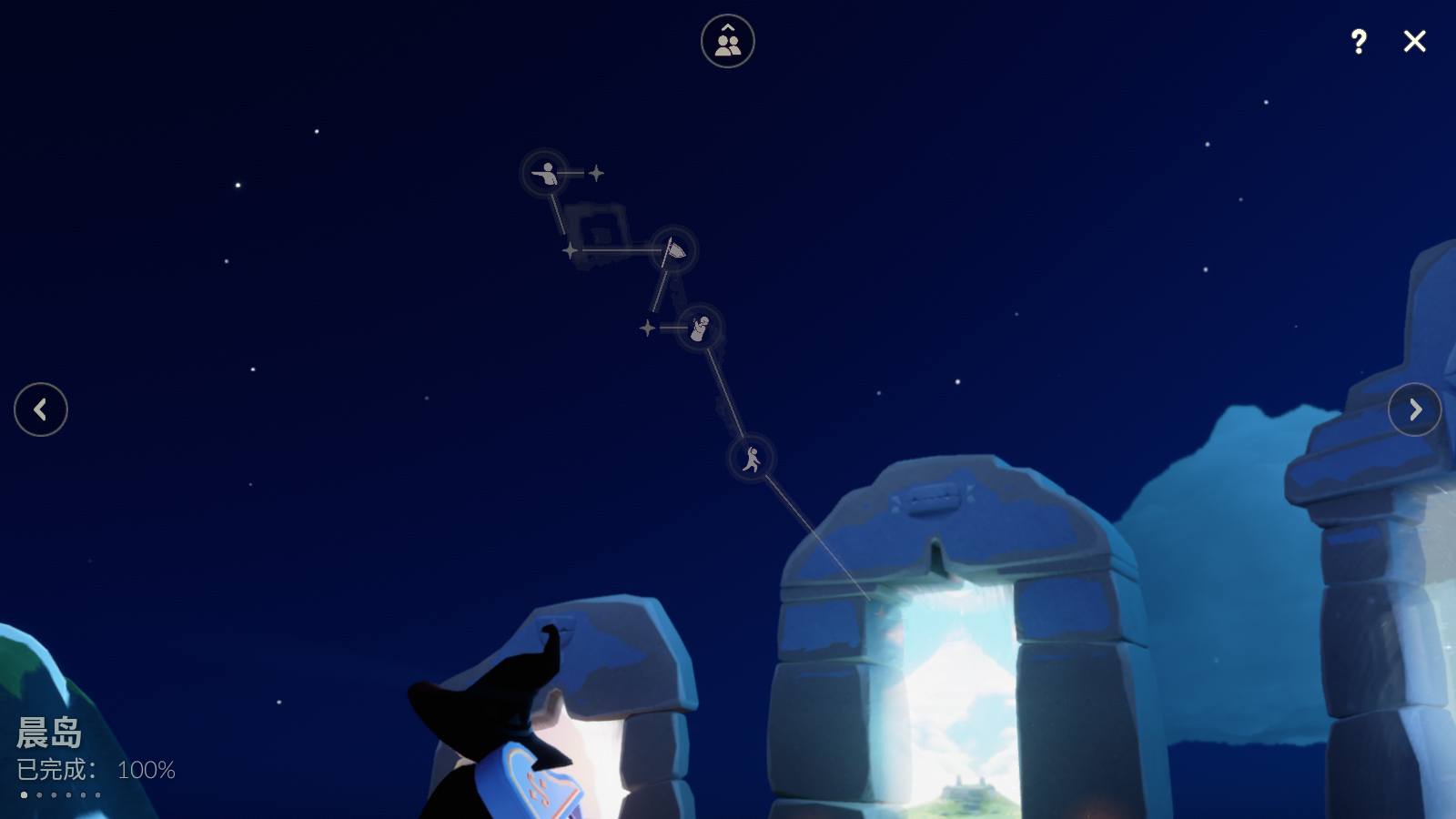
Task: Select the butterfly net spirit node
Action: click(x=673, y=249)
